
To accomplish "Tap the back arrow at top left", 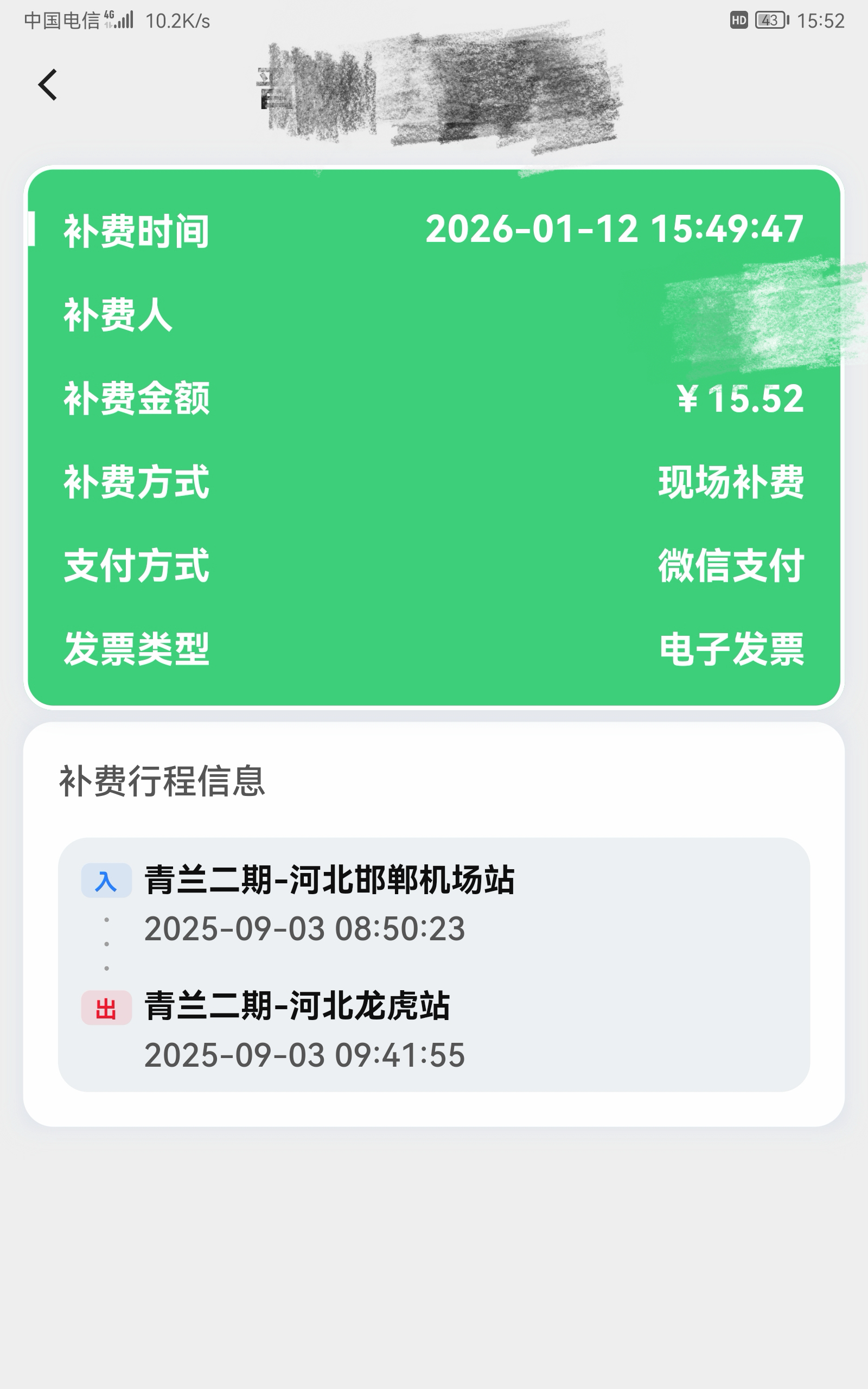I will coord(48,85).
